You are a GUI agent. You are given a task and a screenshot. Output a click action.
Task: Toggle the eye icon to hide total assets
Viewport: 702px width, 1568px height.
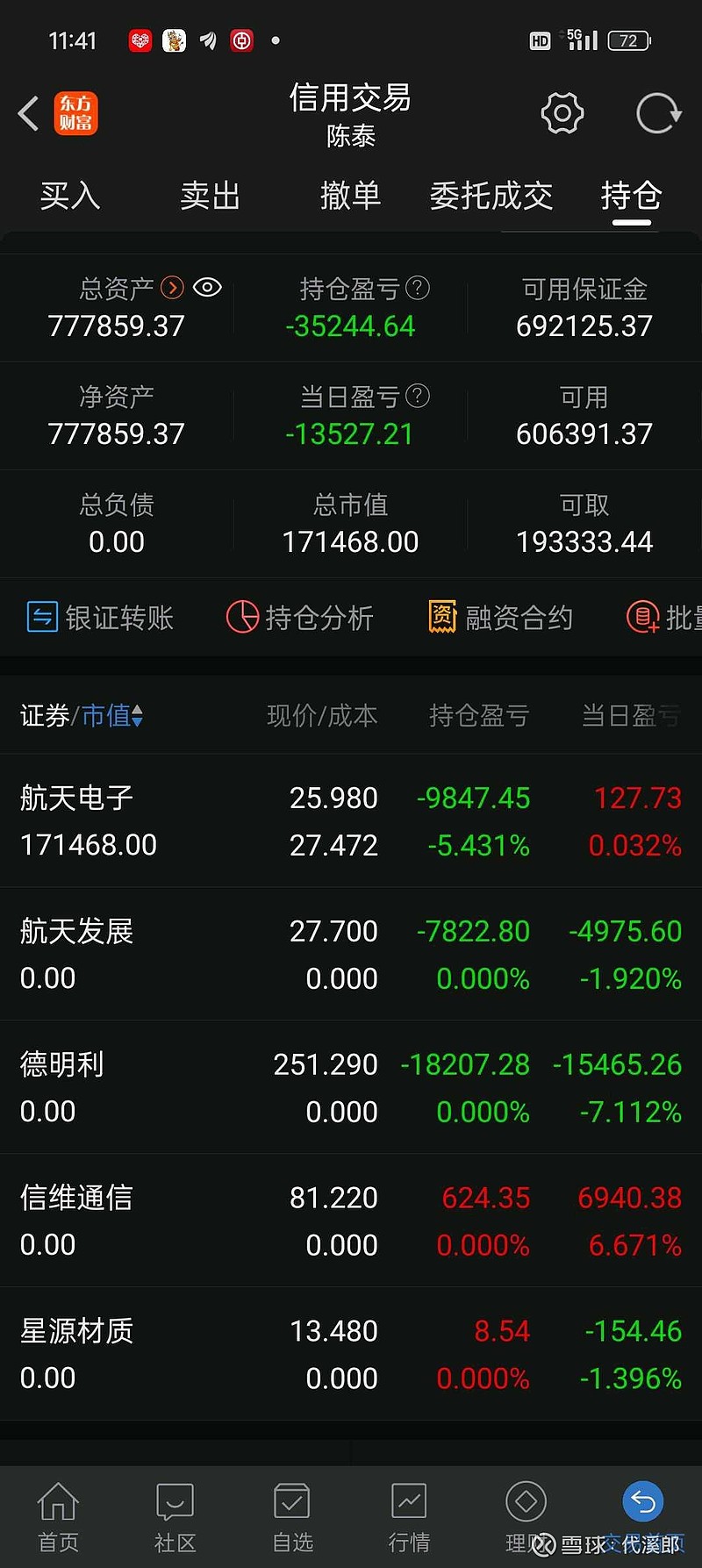tap(207, 288)
